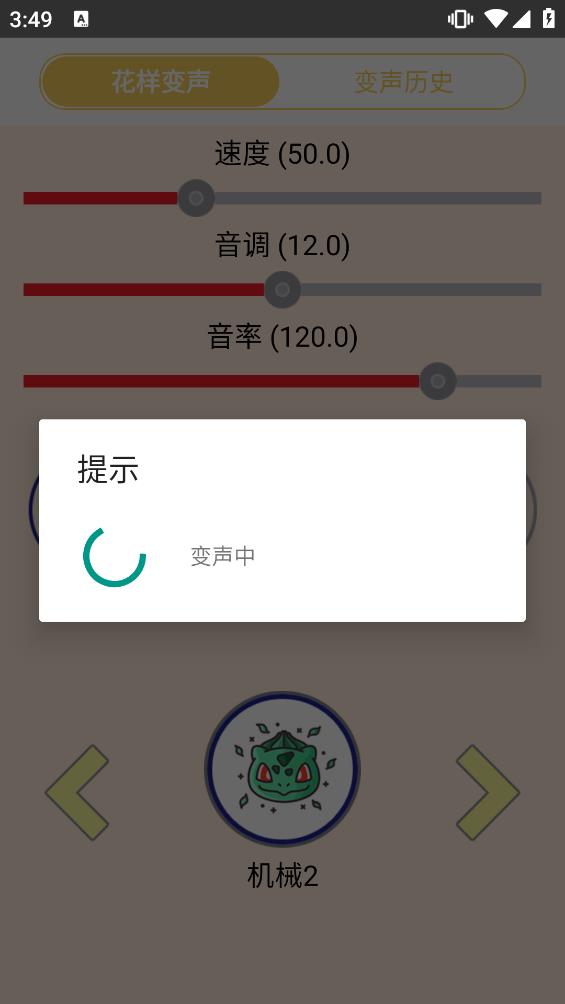Select the 机械2 voice effect avatar
This screenshot has width=565, height=1004.
coord(282,768)
